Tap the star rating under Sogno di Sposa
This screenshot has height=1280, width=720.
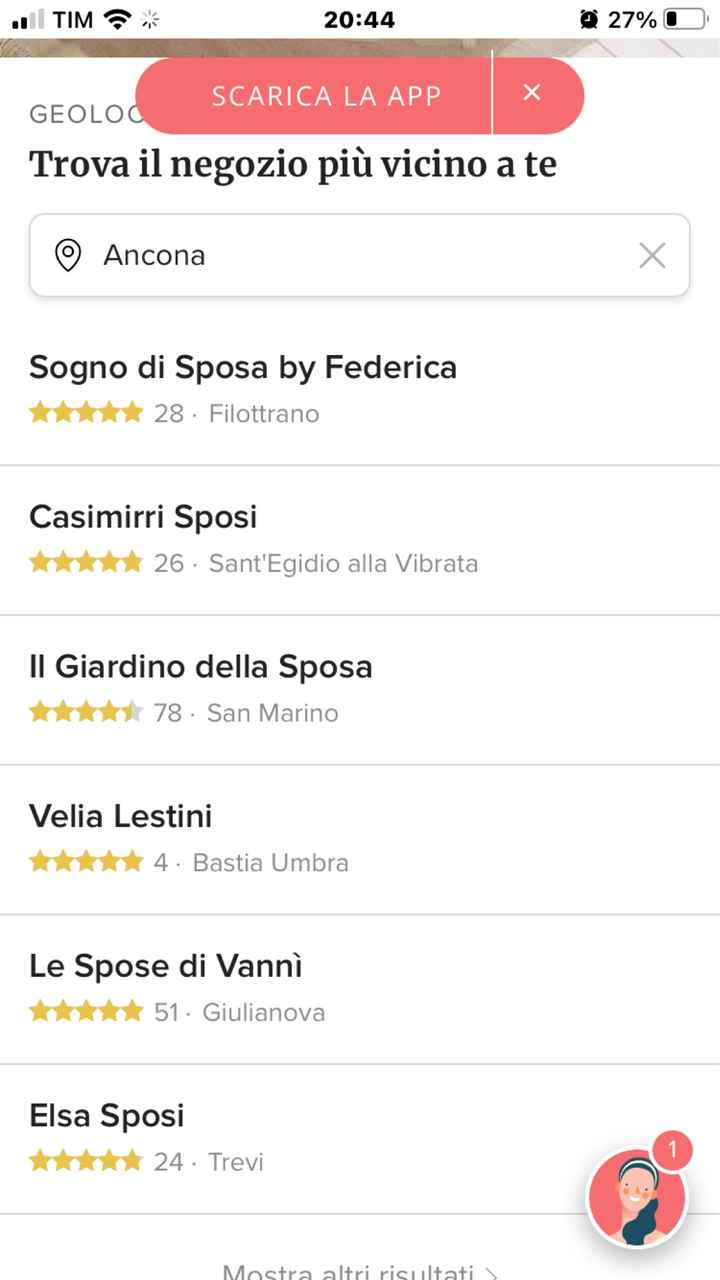pos(85,412)
